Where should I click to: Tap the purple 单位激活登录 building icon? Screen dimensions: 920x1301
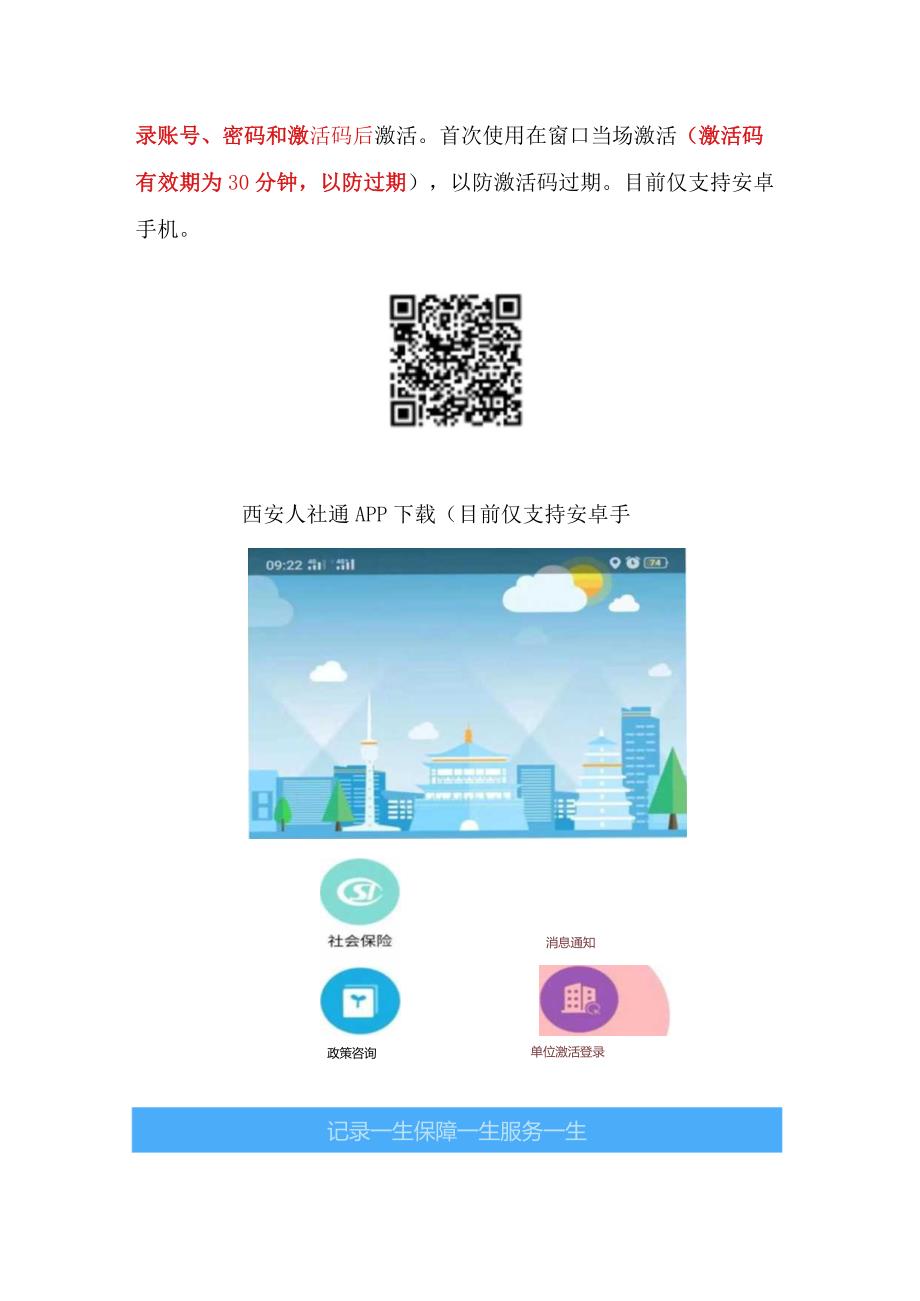[x=581, y=1000]
